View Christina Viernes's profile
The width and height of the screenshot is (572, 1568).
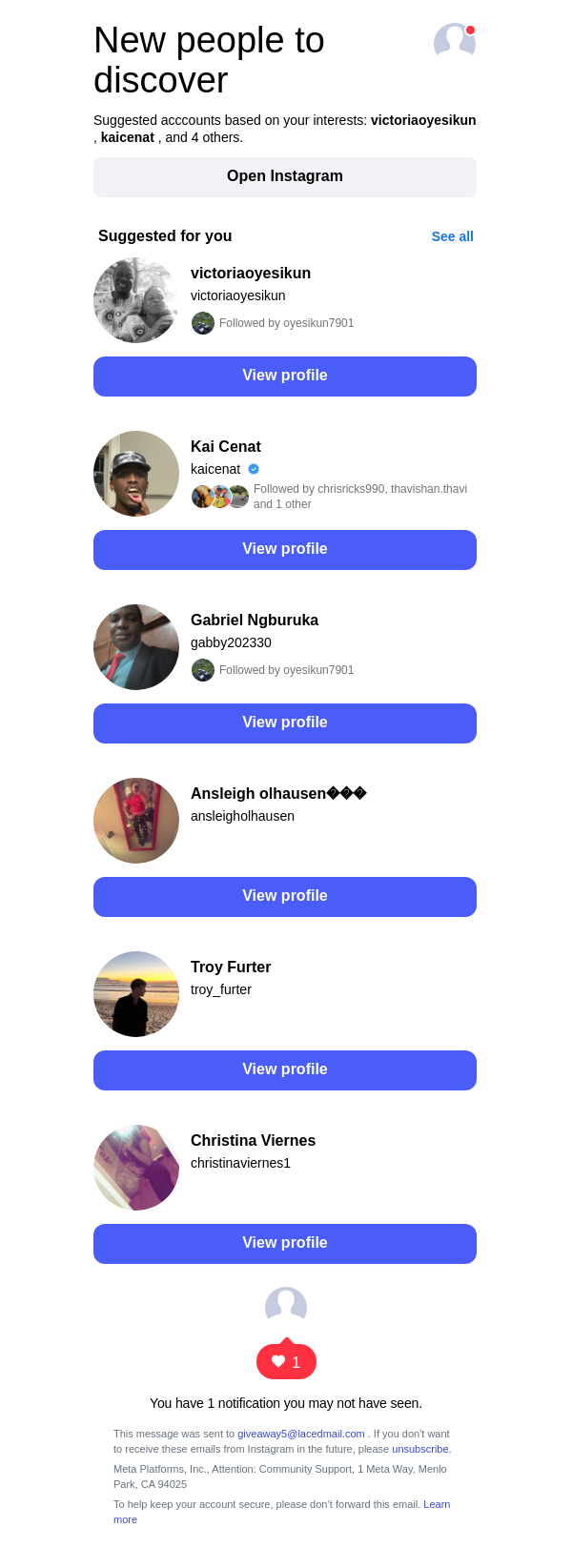285,1244
